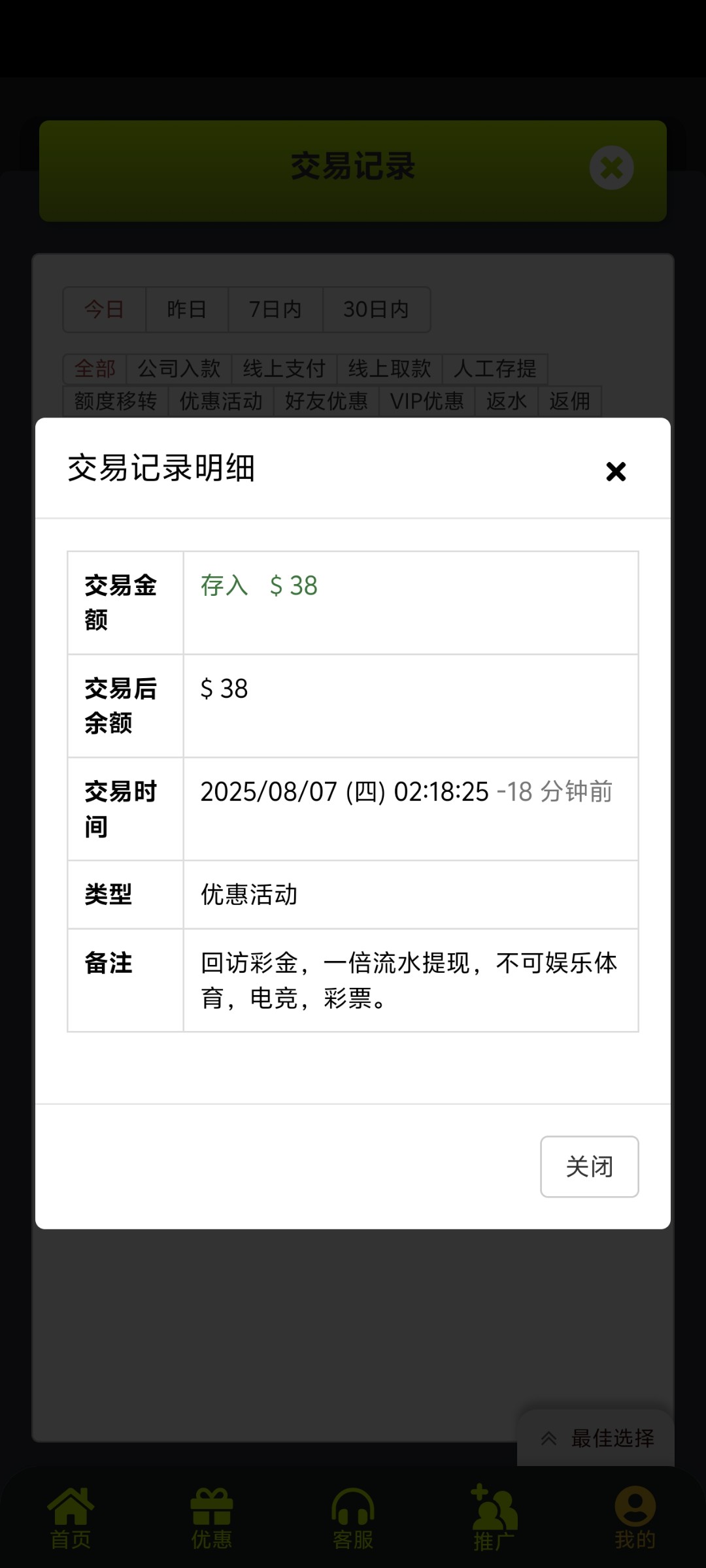Enable the 30日内 date range filter
This screenshot has height=1568, width=706.
click(376, 310)
